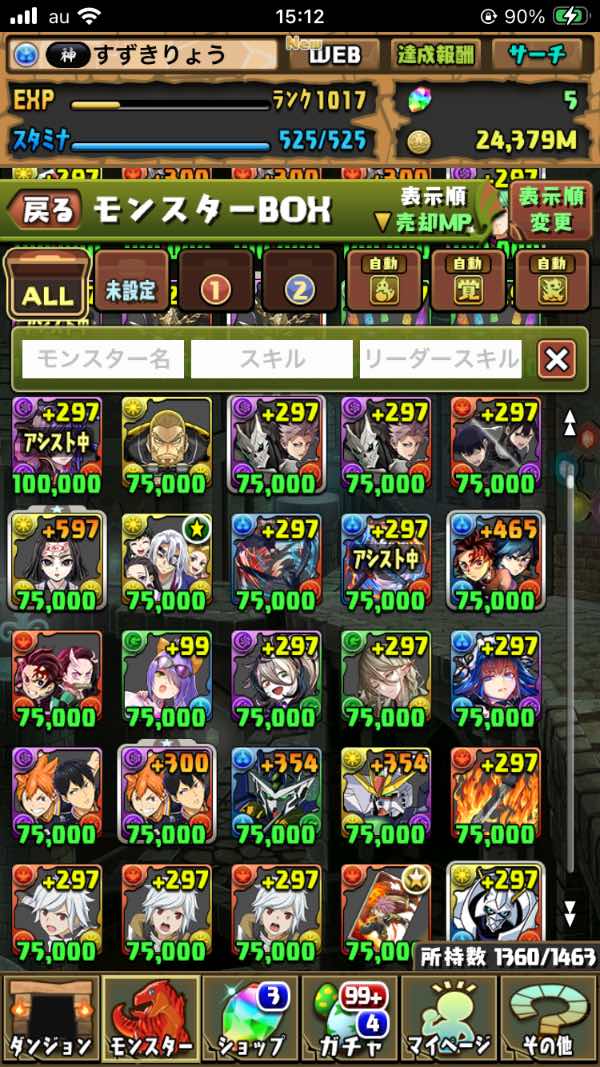Image resolution: width=600 pixels, height=1067 pixels.
Task: Go back with the 戻る button
Action: (x=44, y=210)
